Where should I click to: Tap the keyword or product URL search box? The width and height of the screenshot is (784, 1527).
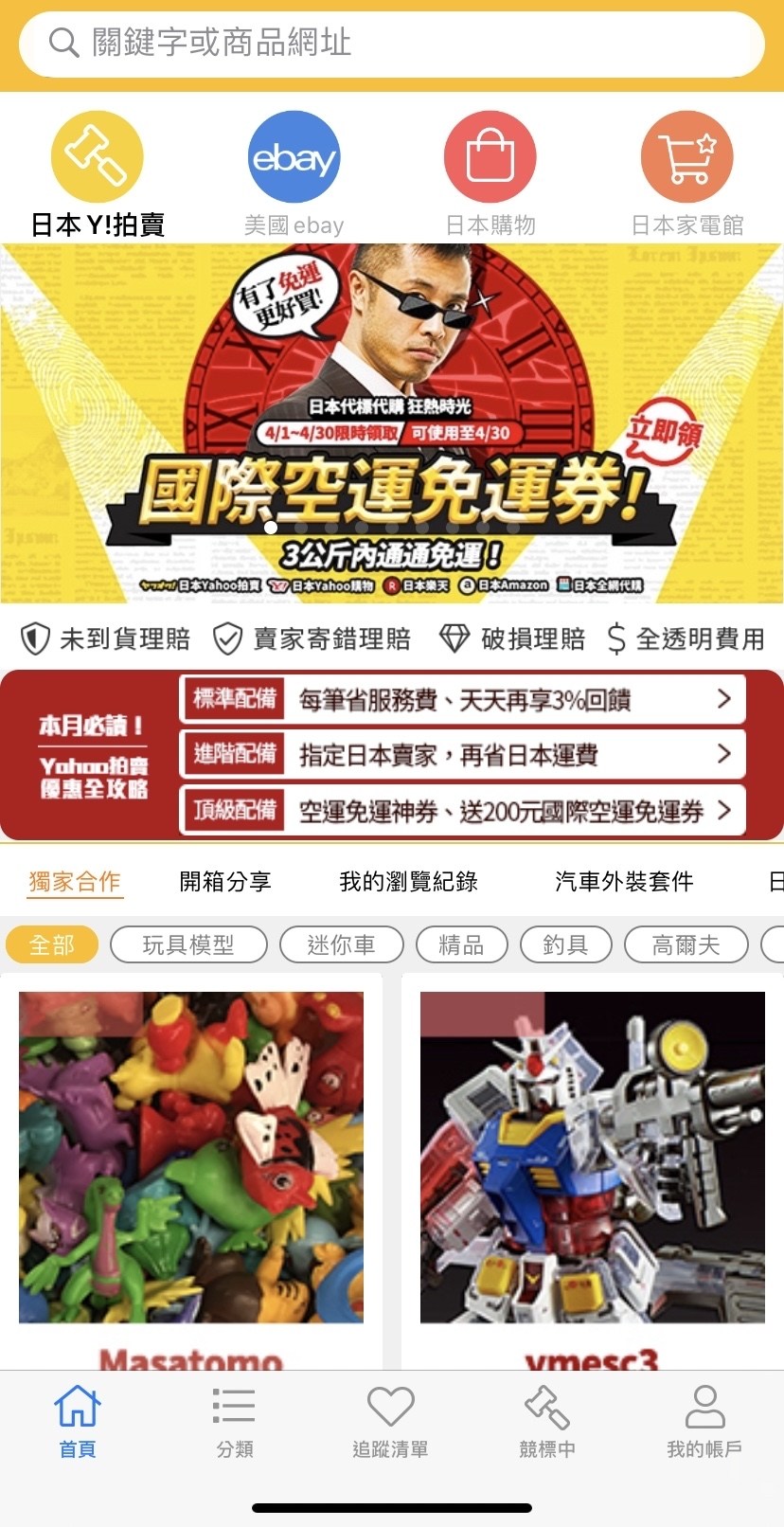click(391, 43)
